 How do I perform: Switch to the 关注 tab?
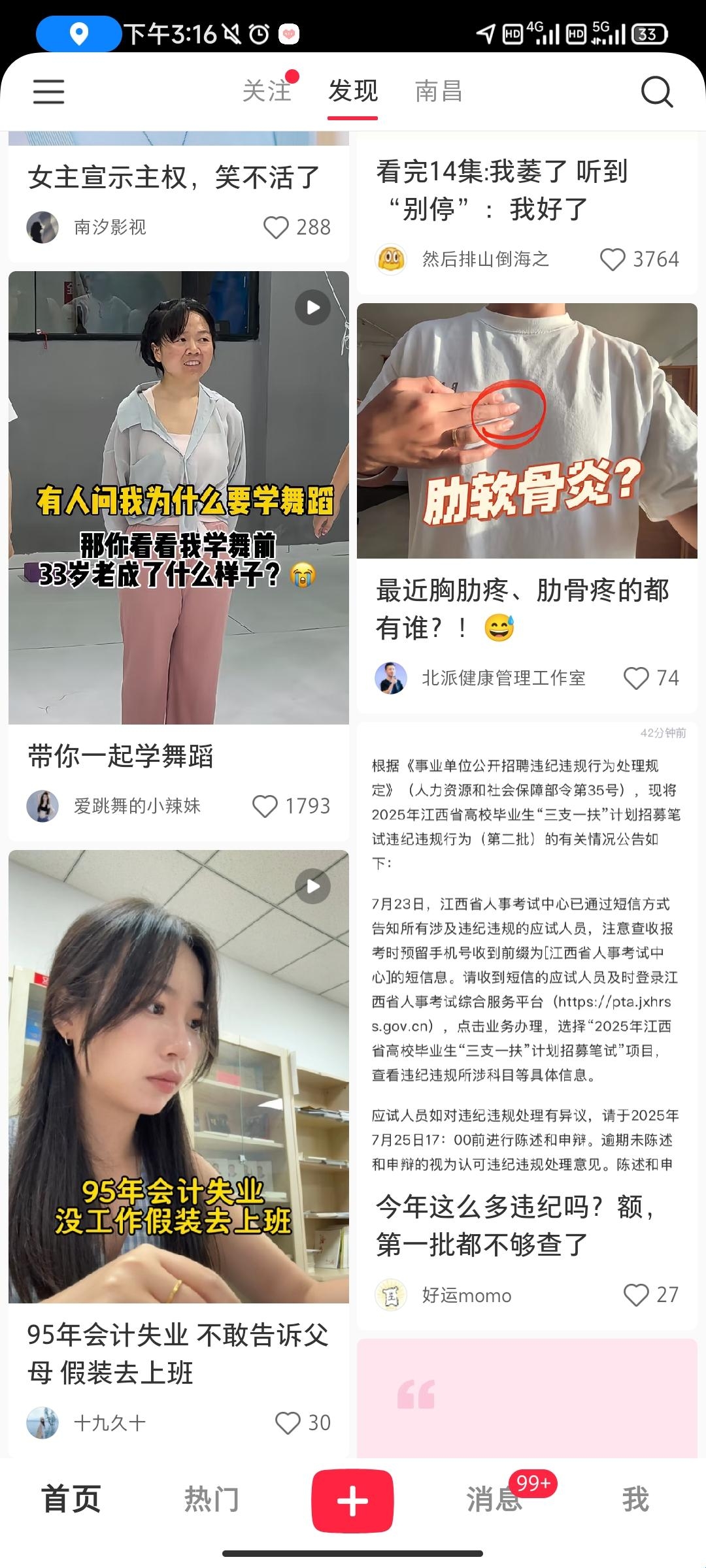[267, 91]
